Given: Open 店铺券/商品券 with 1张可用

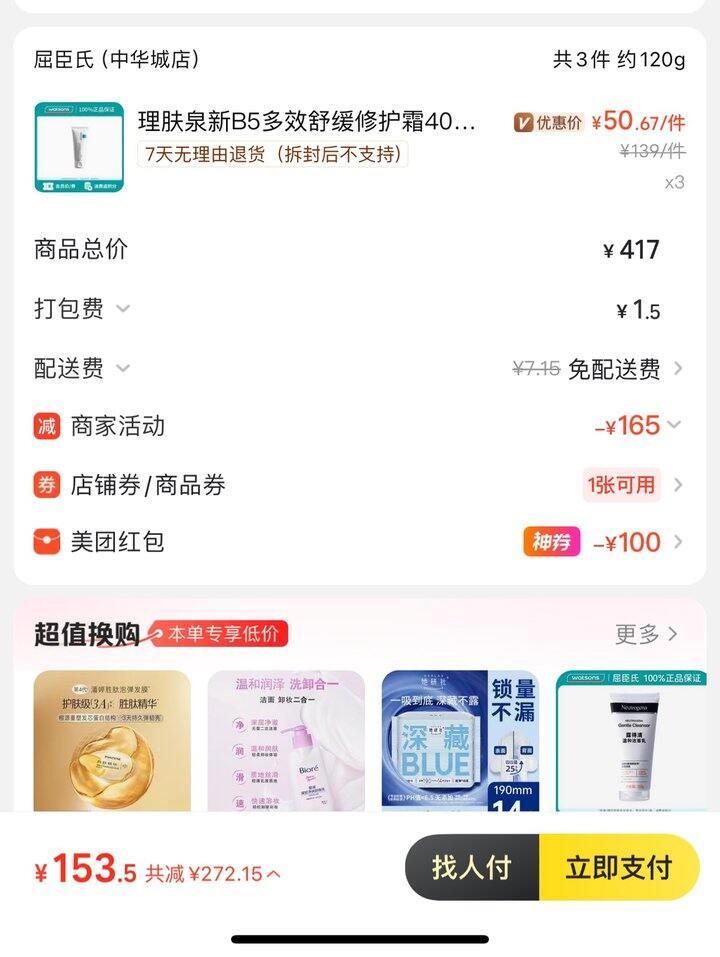Looking at the screenshot, I should click(x=360, y=485).
